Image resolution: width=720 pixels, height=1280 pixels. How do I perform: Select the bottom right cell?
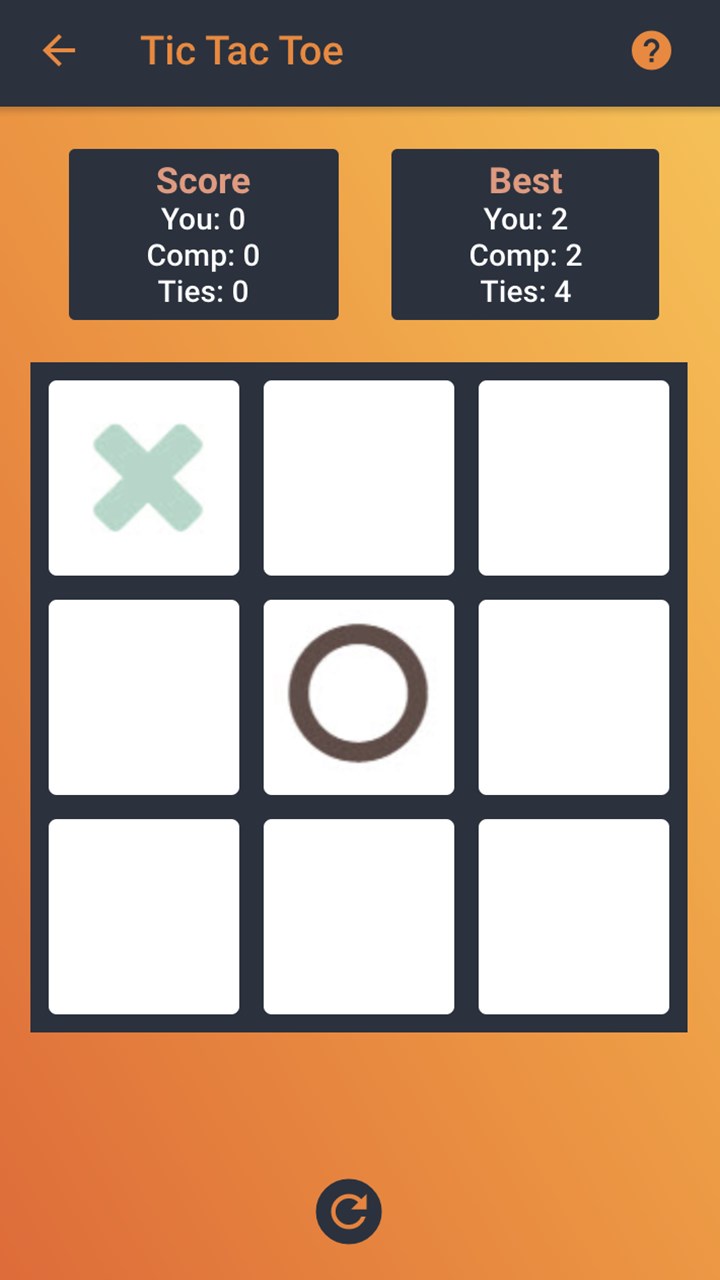[574, 916]
